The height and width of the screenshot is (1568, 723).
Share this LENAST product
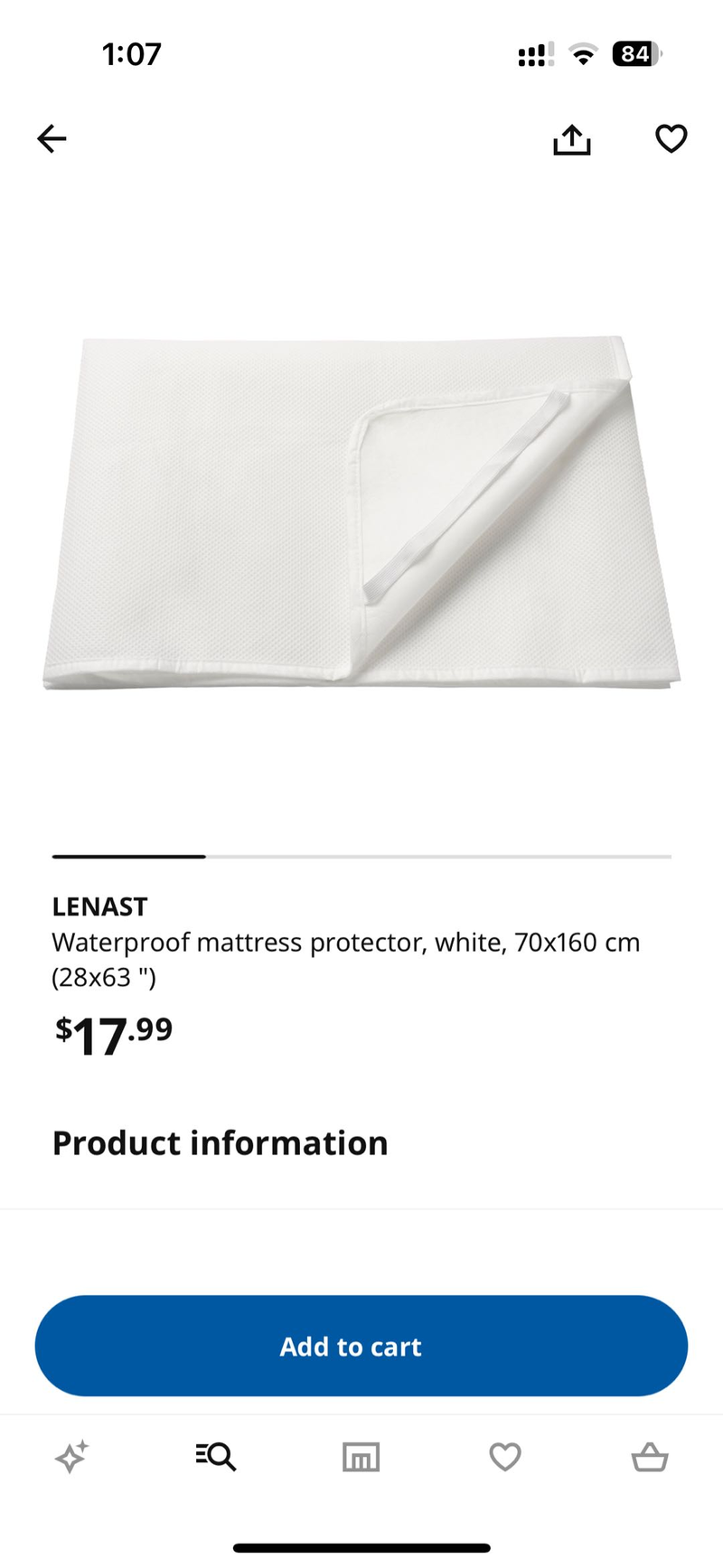click(x=571, y=139)
